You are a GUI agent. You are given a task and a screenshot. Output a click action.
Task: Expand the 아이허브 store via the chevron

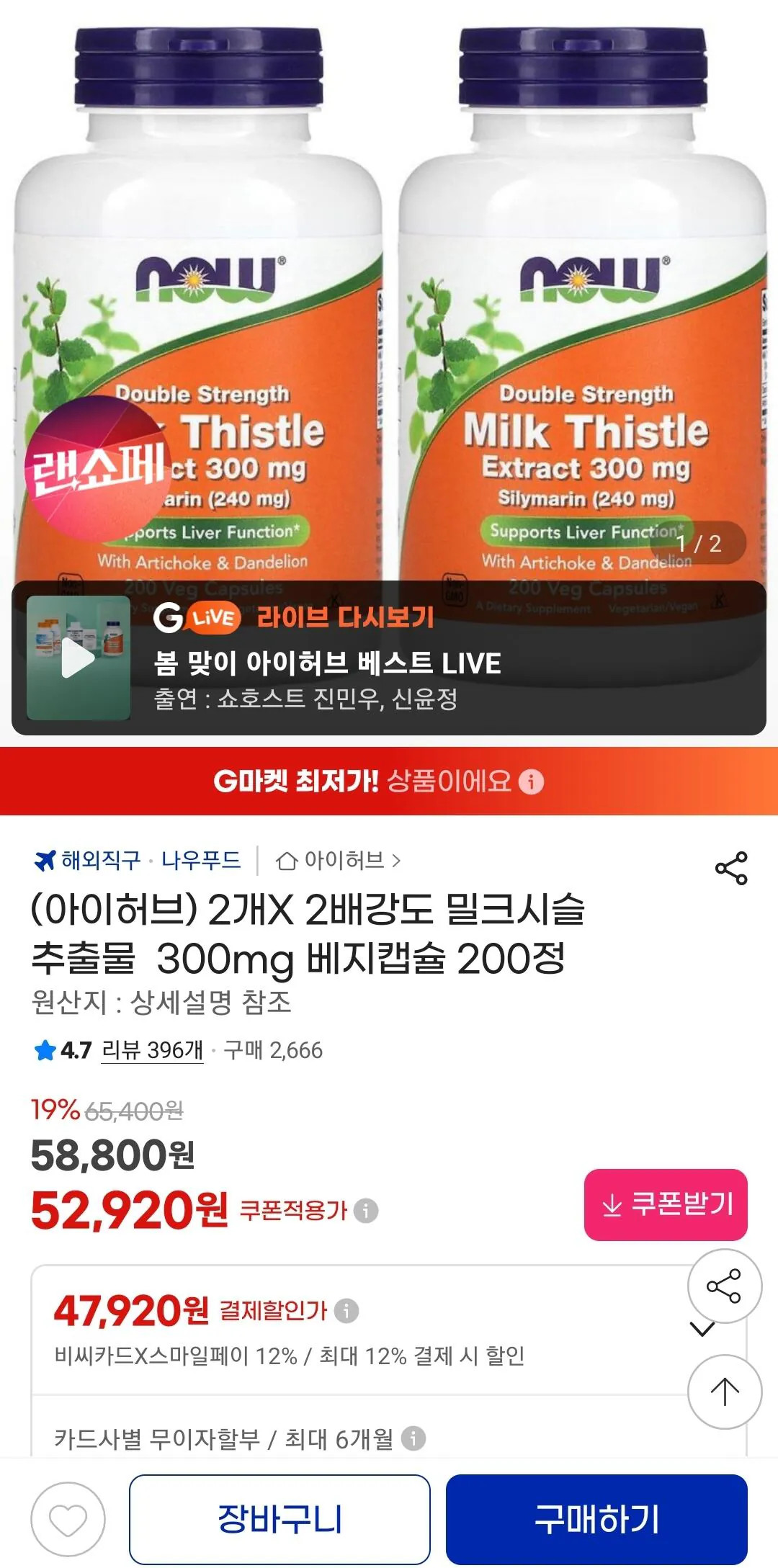point(398,859)
